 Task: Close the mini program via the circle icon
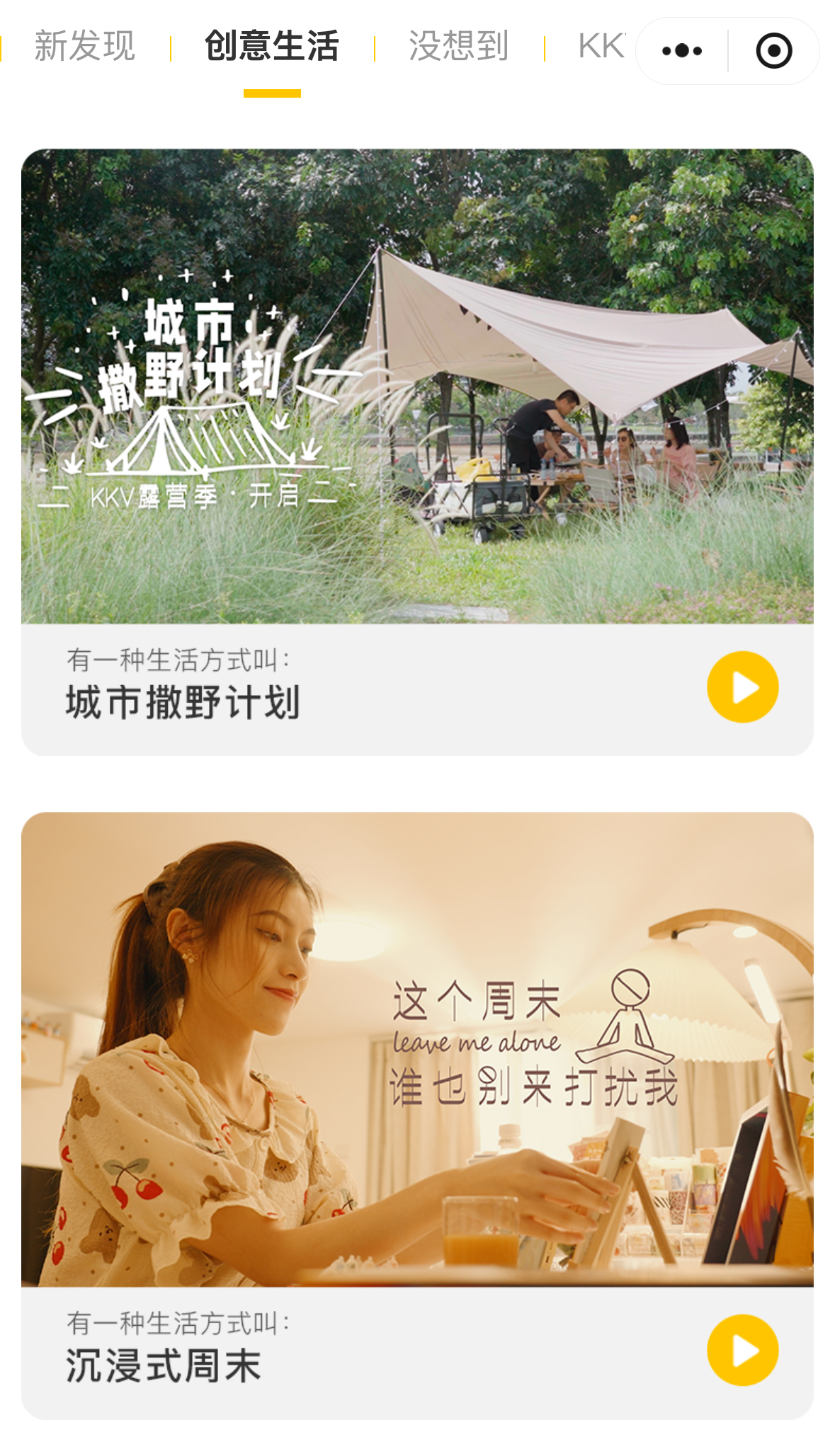(773, 51)
